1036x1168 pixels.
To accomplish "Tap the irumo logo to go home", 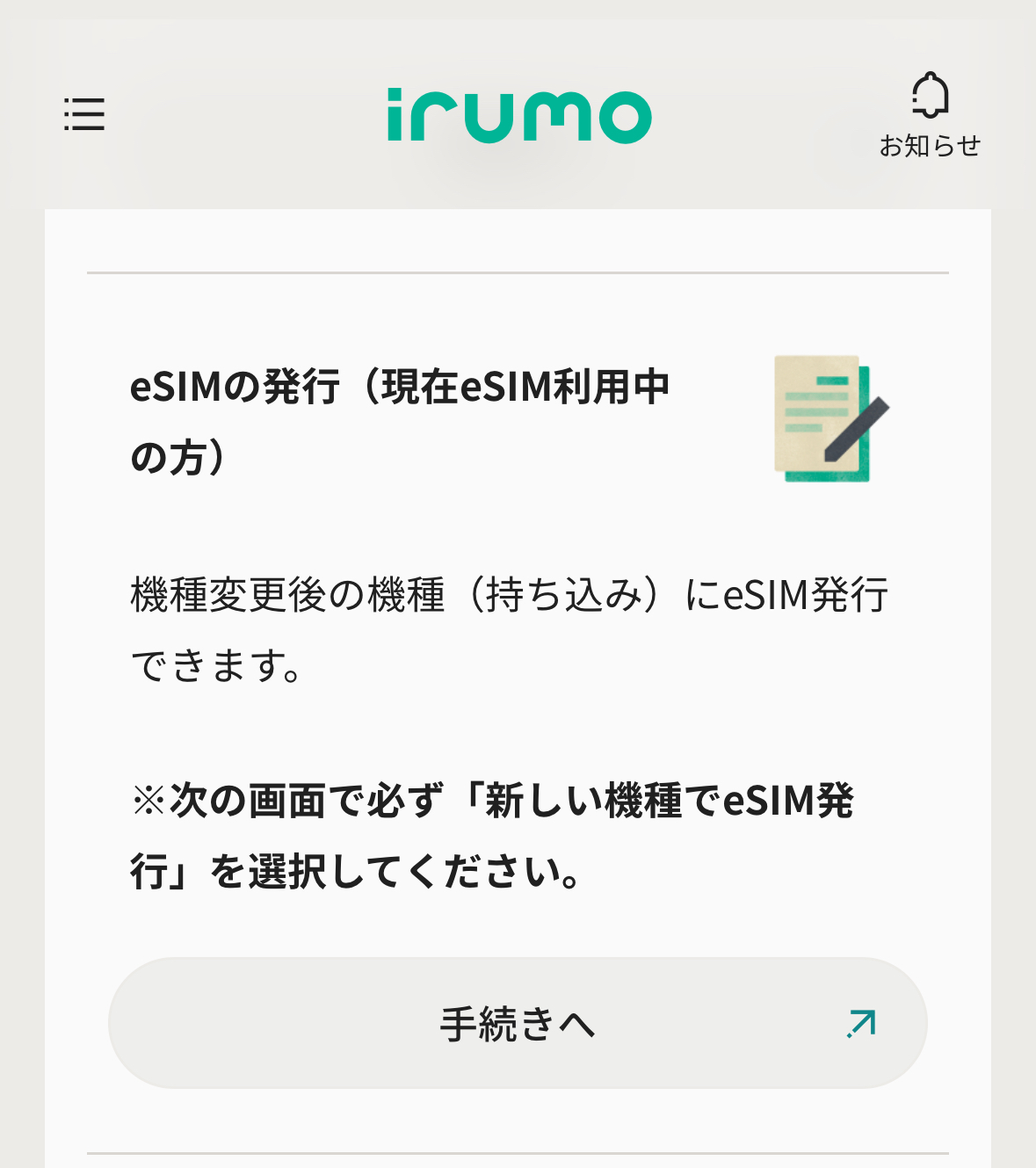I will coord(518,115).
